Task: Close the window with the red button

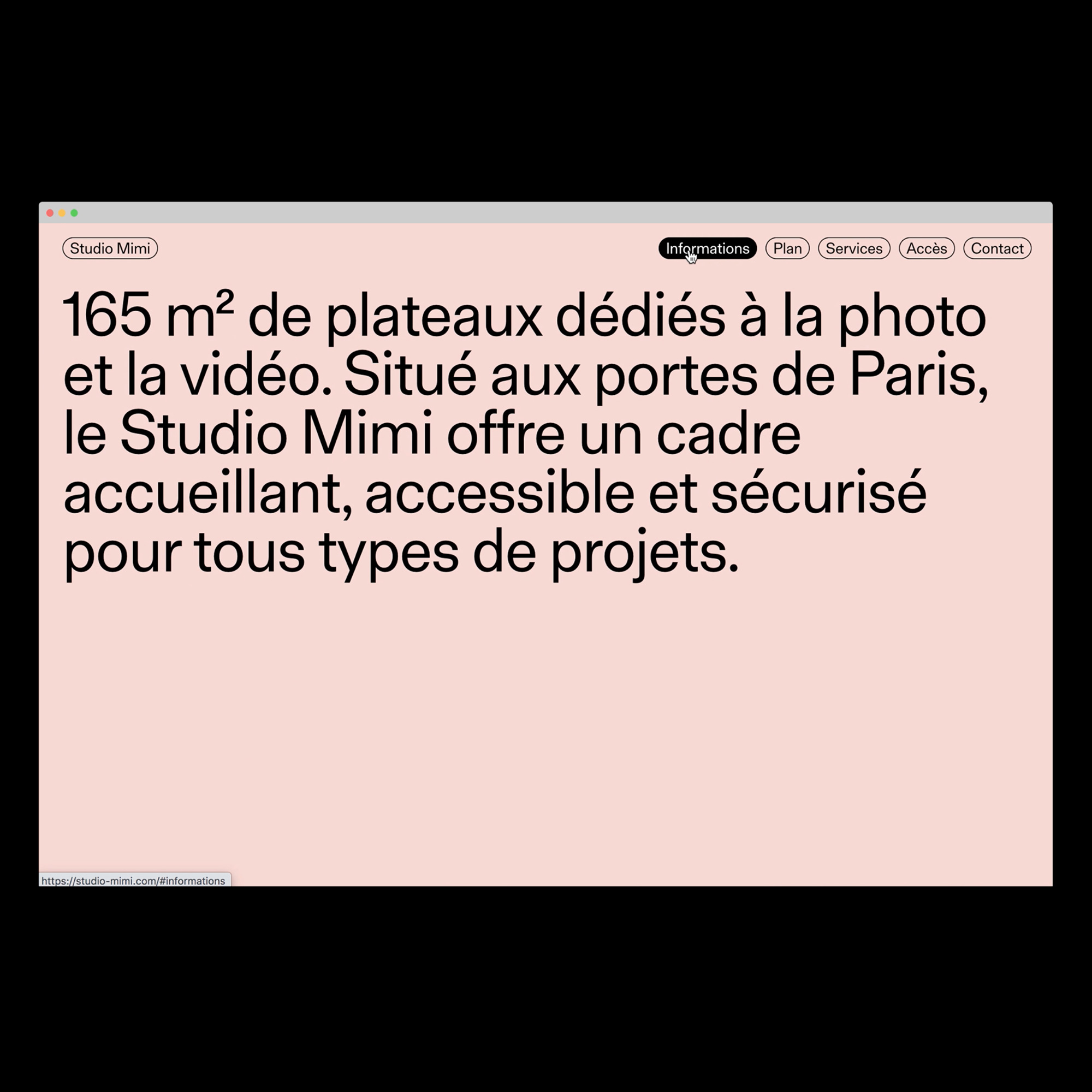Action: point(50,213)
